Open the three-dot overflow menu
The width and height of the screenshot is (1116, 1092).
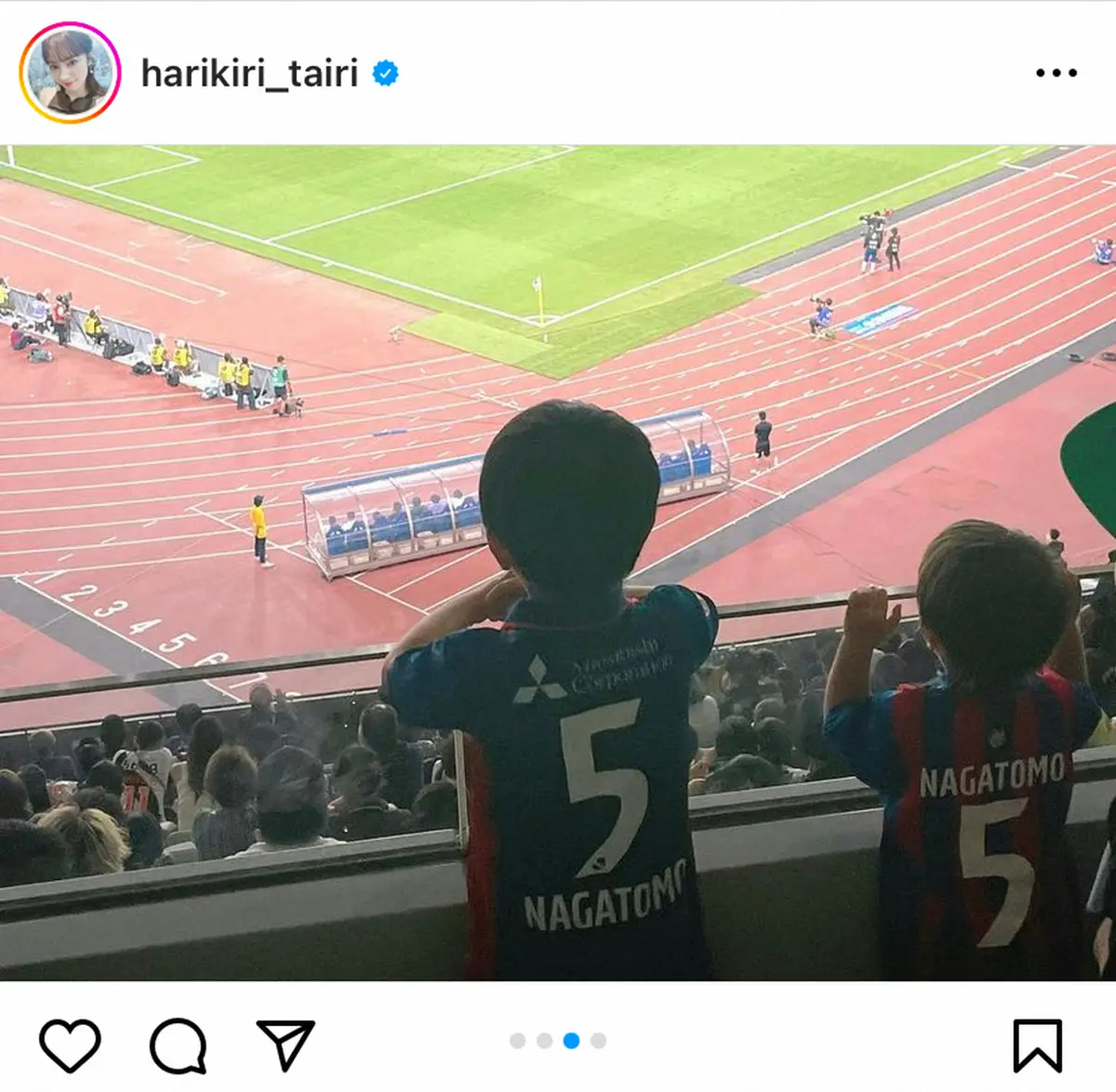click(x=1056, y=73)
